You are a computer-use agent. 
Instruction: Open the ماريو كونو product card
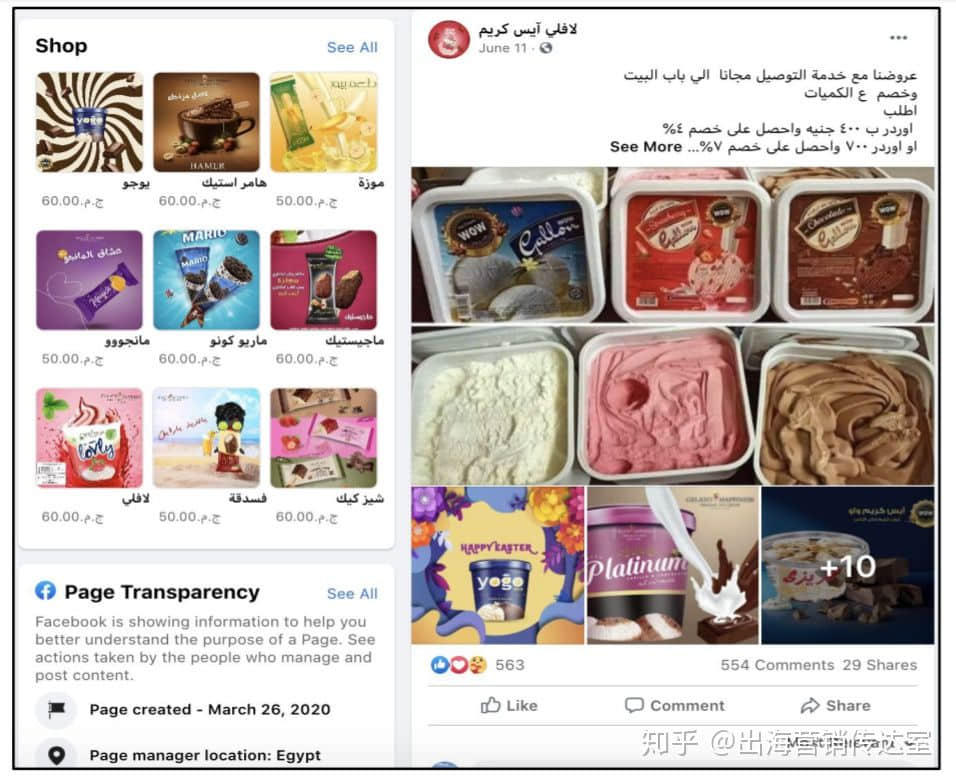coord(206,280)
